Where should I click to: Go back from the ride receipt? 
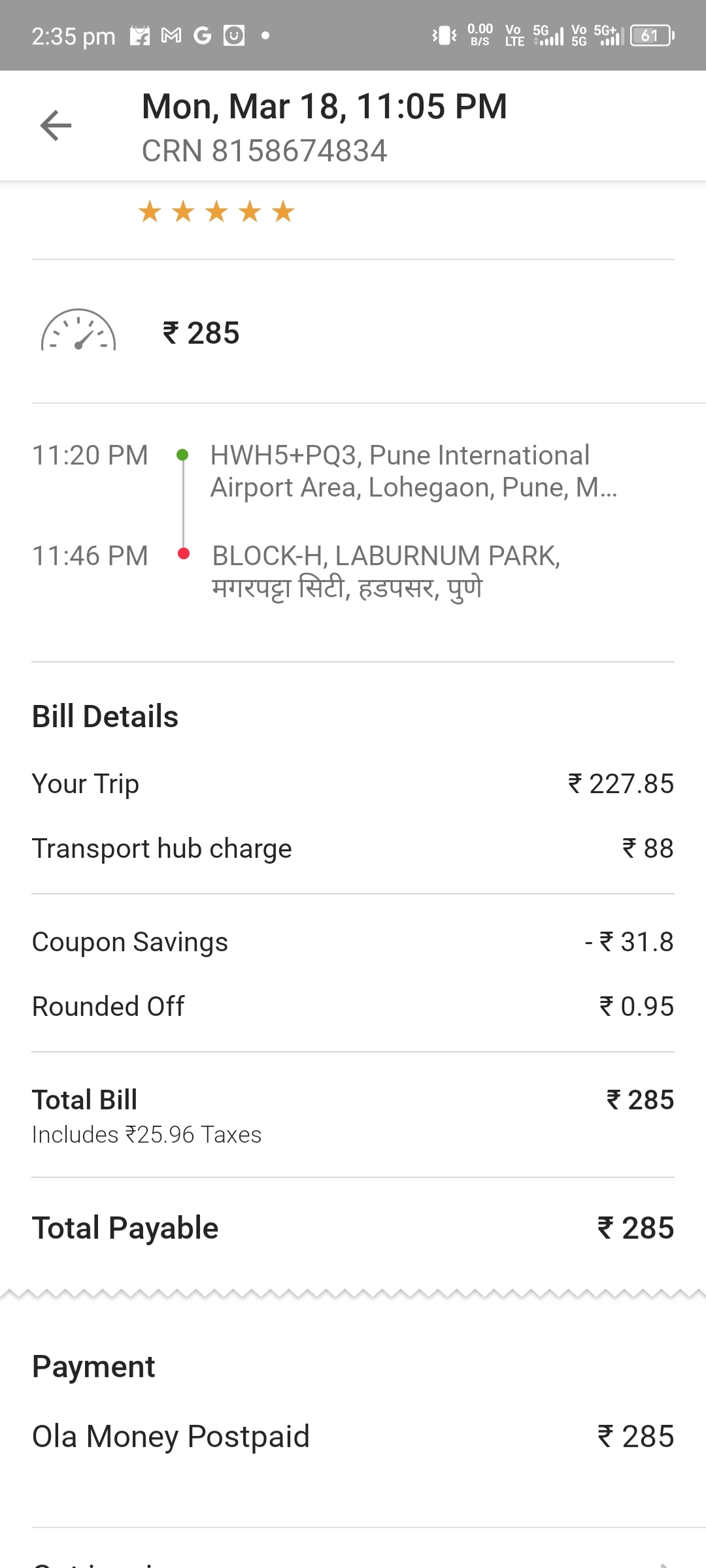click(x=56, y=125)
